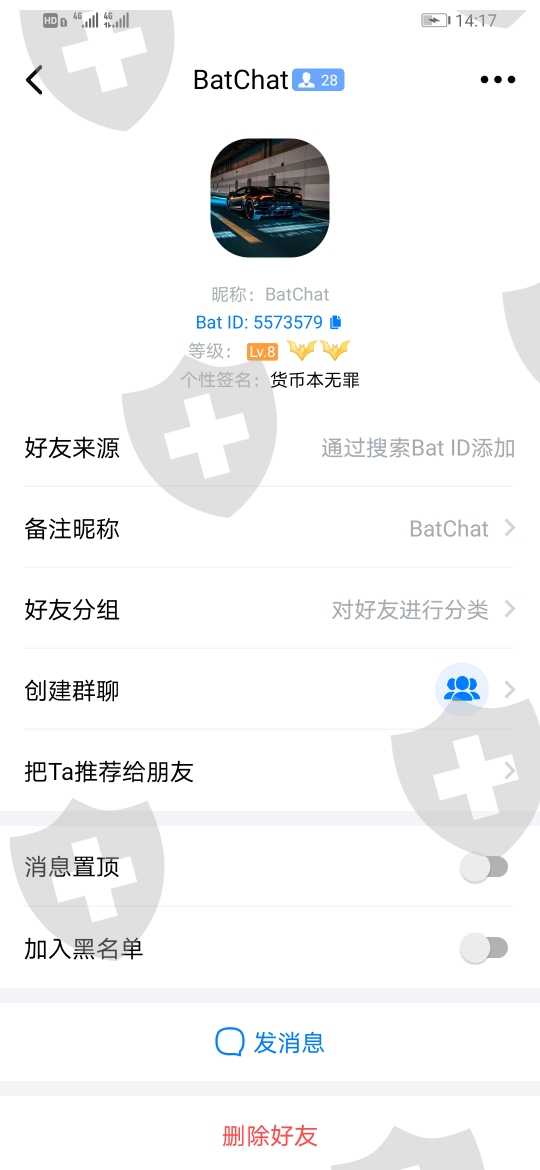Tap 删除好友 to delete this friend
The width and height of the screenshot is (540, 1170).
tap(270, 1136)
